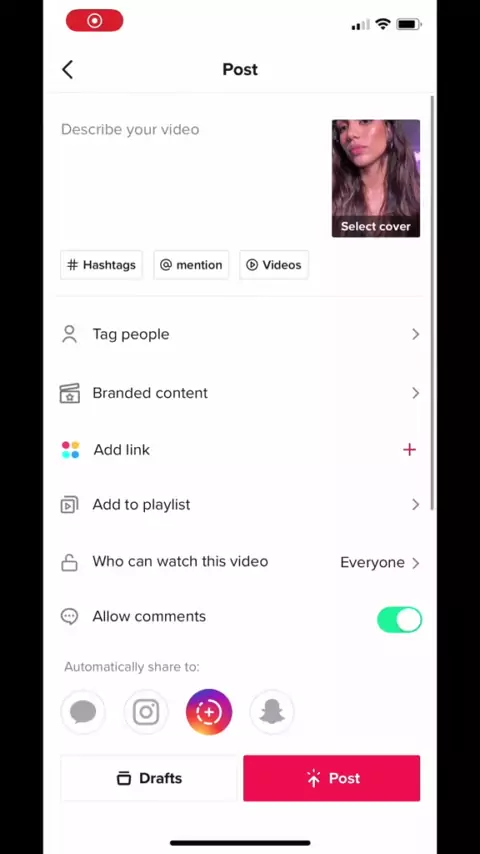Change who can watch this video
Screen dimensions: 480x854
(x=240, y=562)
